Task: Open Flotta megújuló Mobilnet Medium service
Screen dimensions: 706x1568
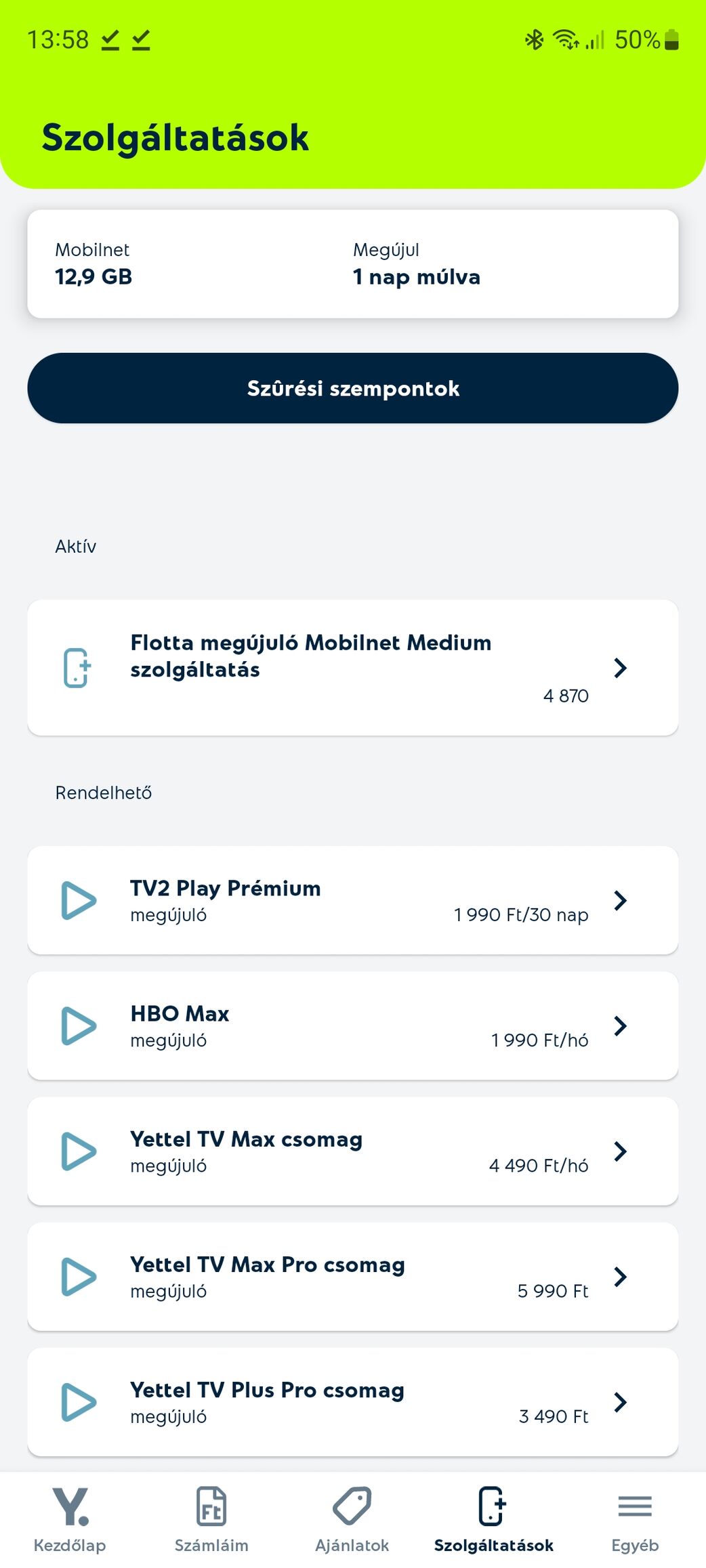Action: (x=352, y=668)
